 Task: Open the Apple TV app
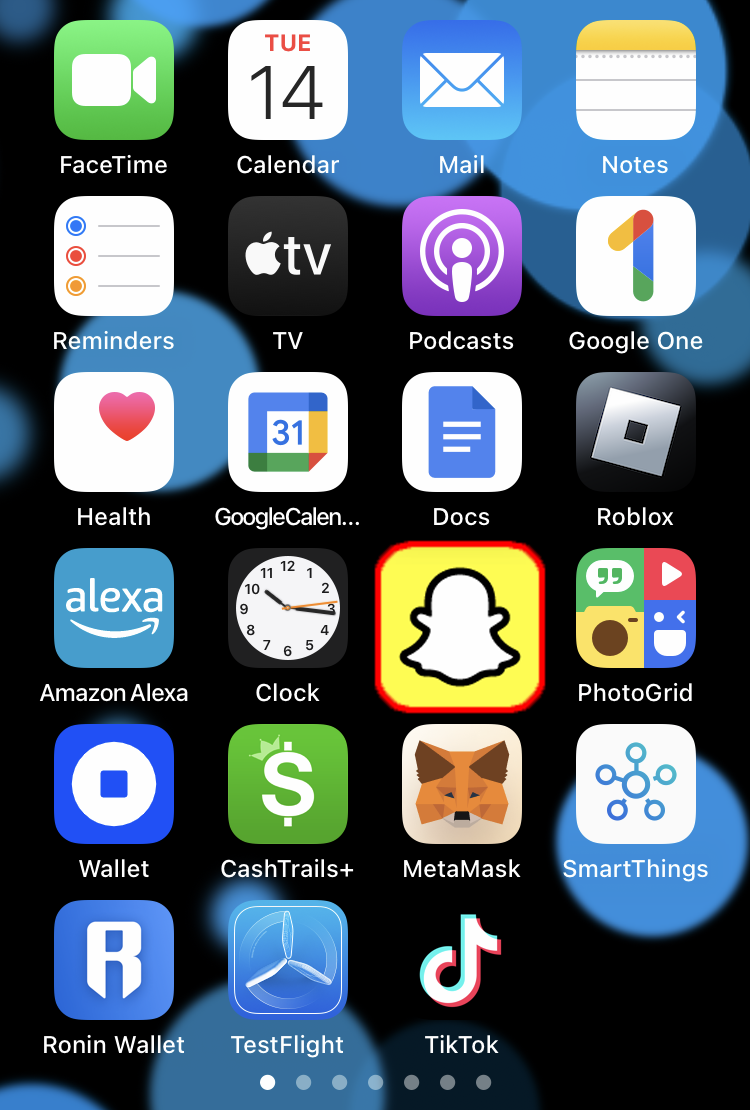[x=288, y=256]
